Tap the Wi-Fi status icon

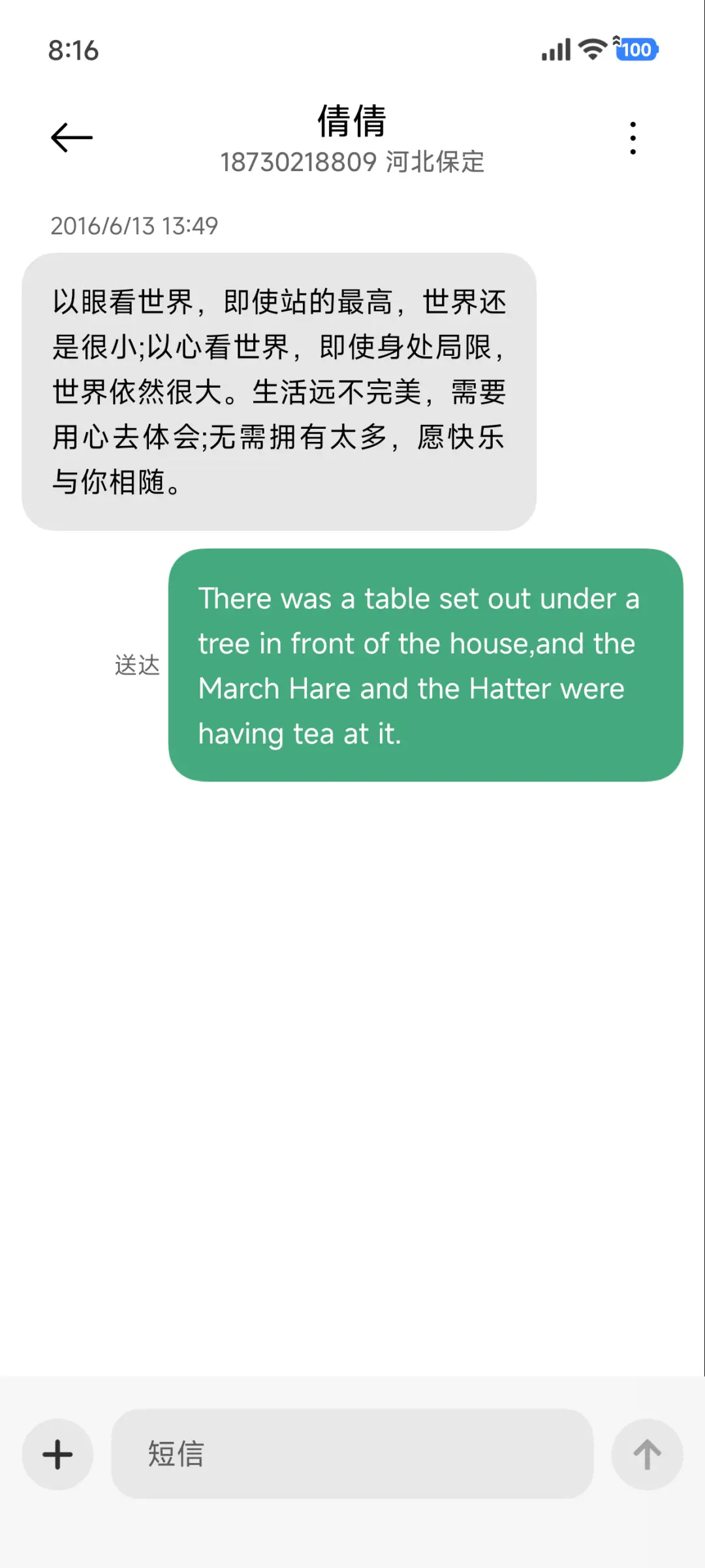pyautogui.click(x=589, y=50)
